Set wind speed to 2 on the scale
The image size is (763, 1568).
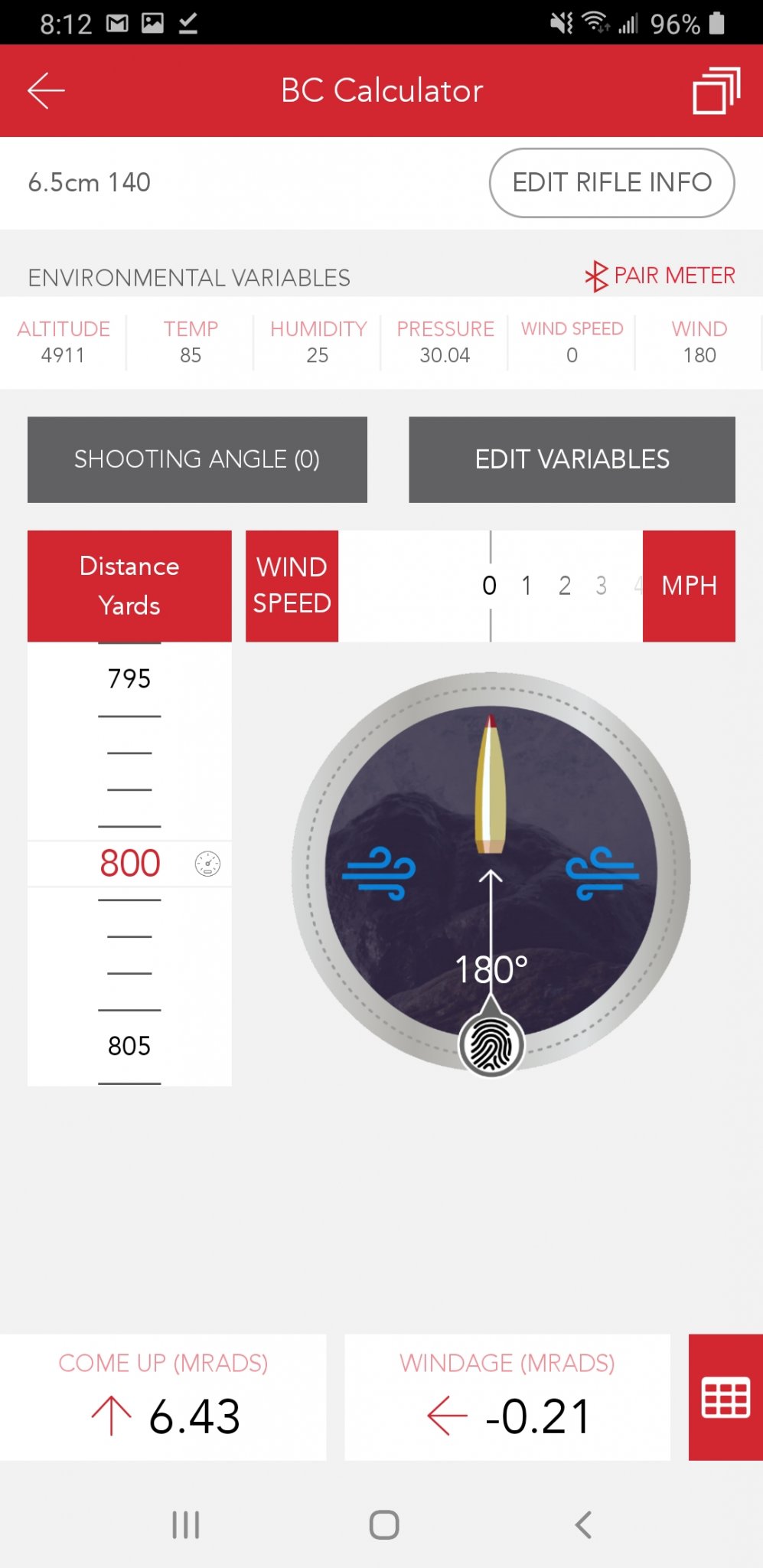pos(565,586)
